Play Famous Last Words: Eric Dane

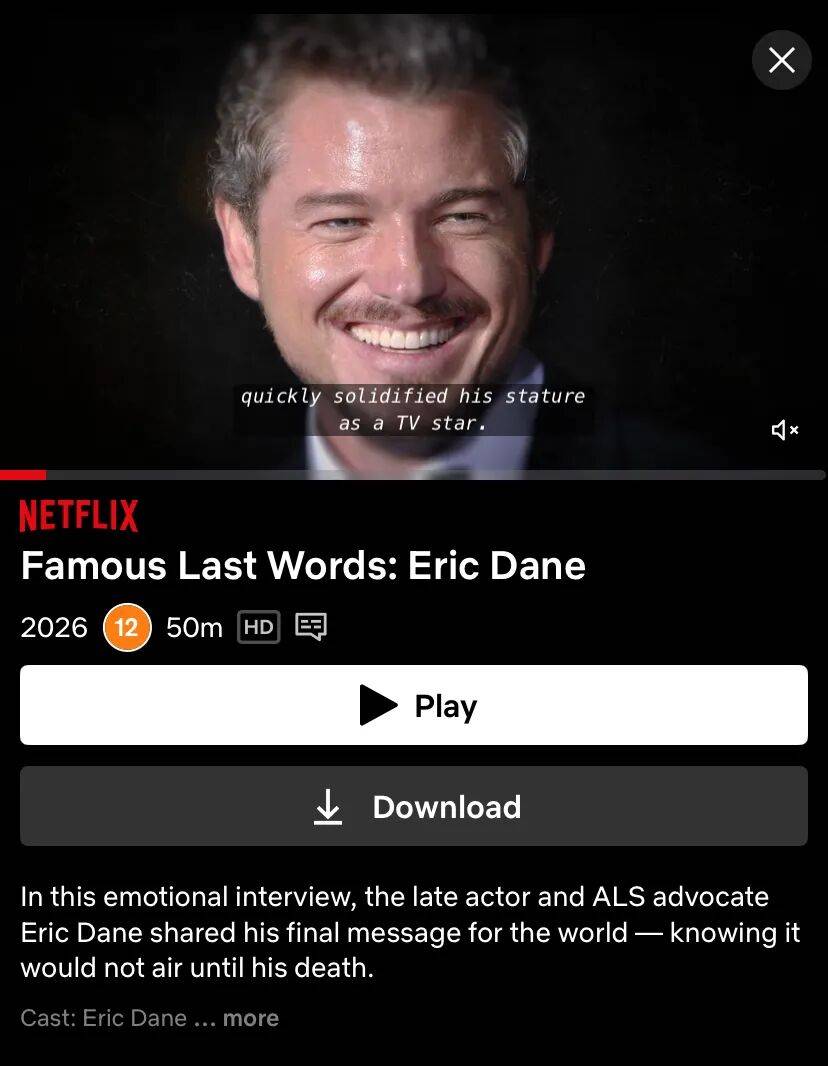pos(414,705)
